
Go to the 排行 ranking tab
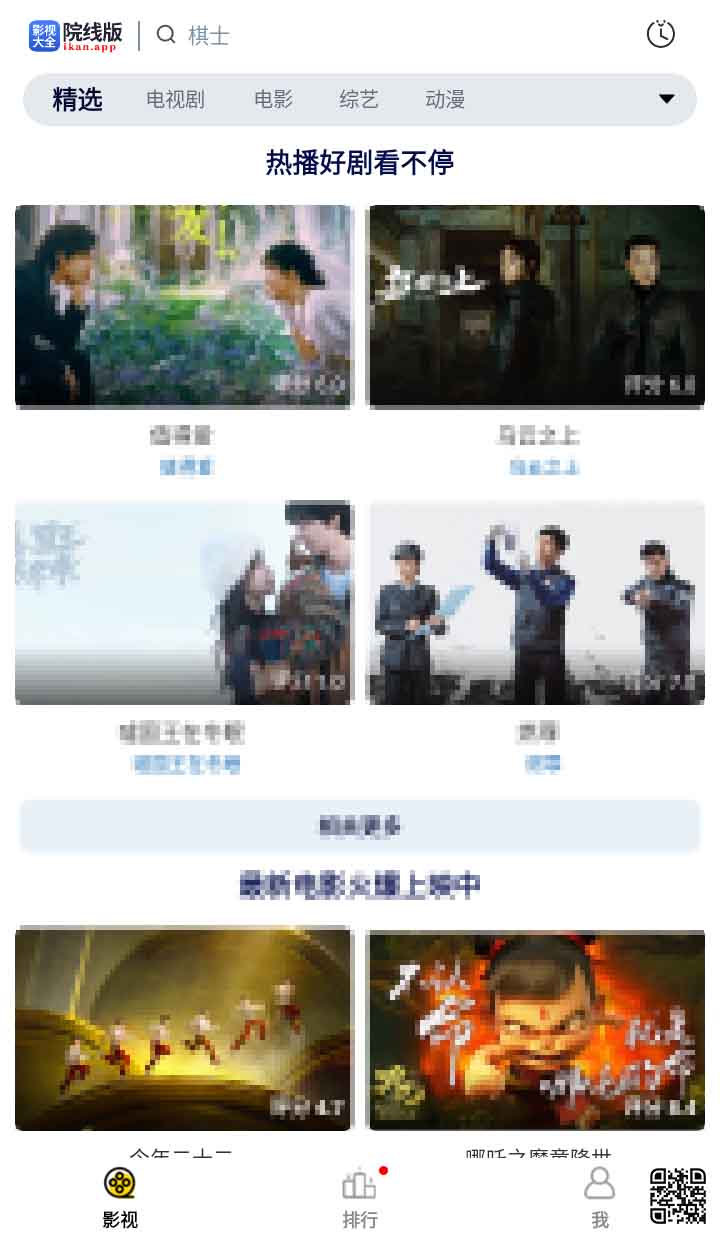click(360, 1198)
